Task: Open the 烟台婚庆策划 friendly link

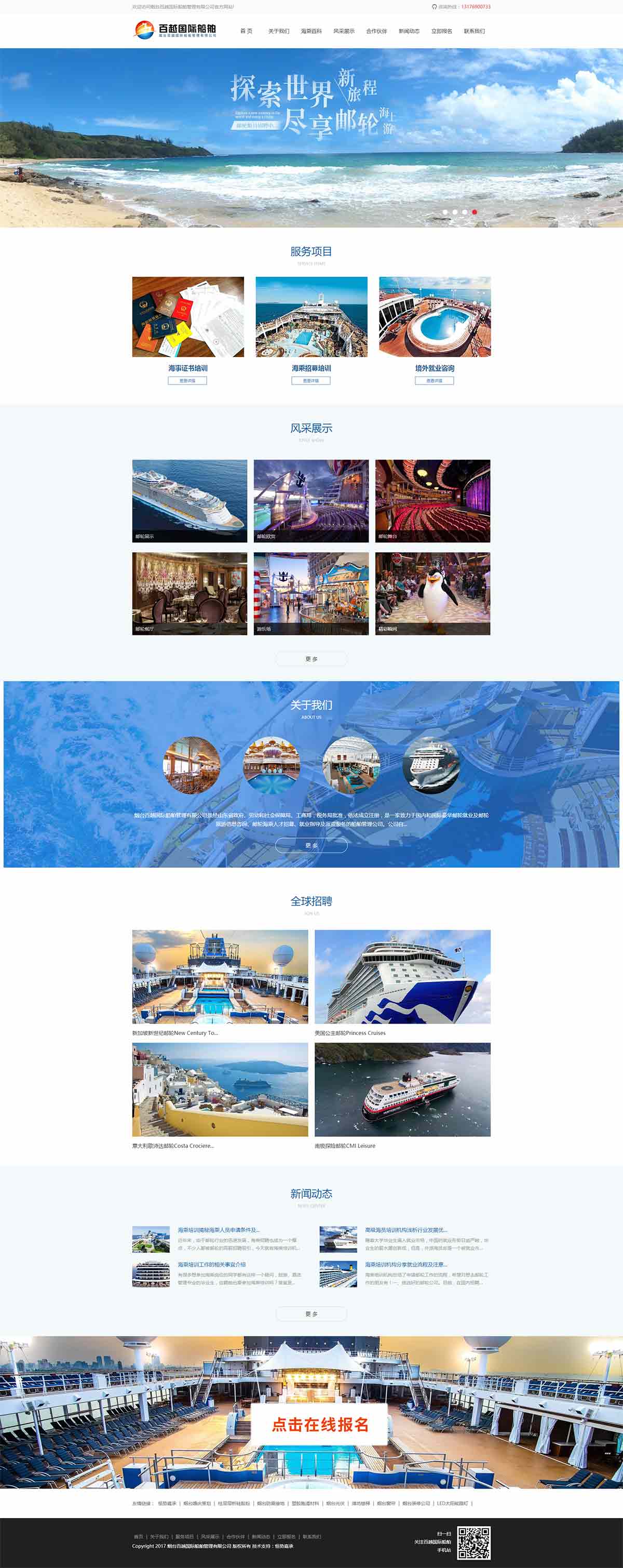Action: pyautogui.click(x=197, y=1503)
